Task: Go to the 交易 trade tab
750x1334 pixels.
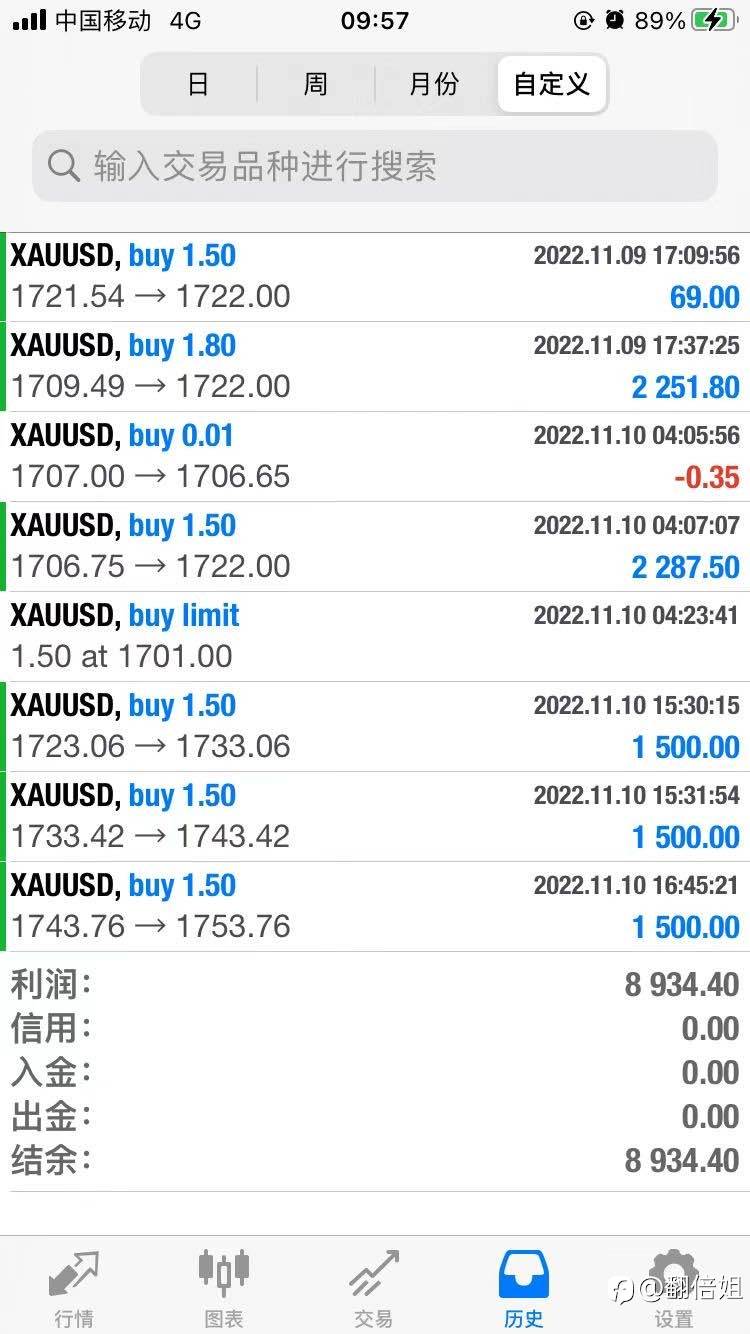Action: coord(374,1288)
